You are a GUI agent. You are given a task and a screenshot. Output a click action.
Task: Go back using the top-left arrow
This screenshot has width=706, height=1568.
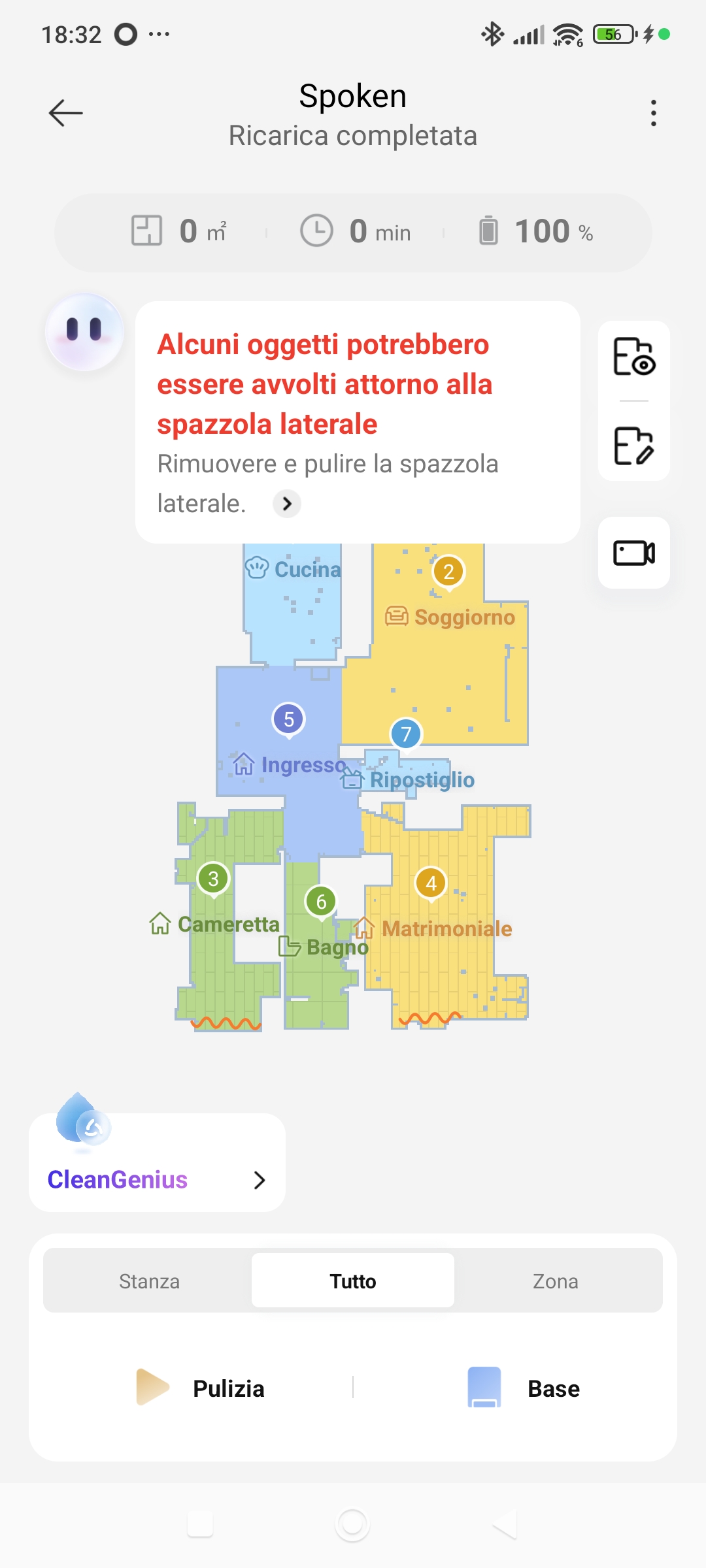65,113
